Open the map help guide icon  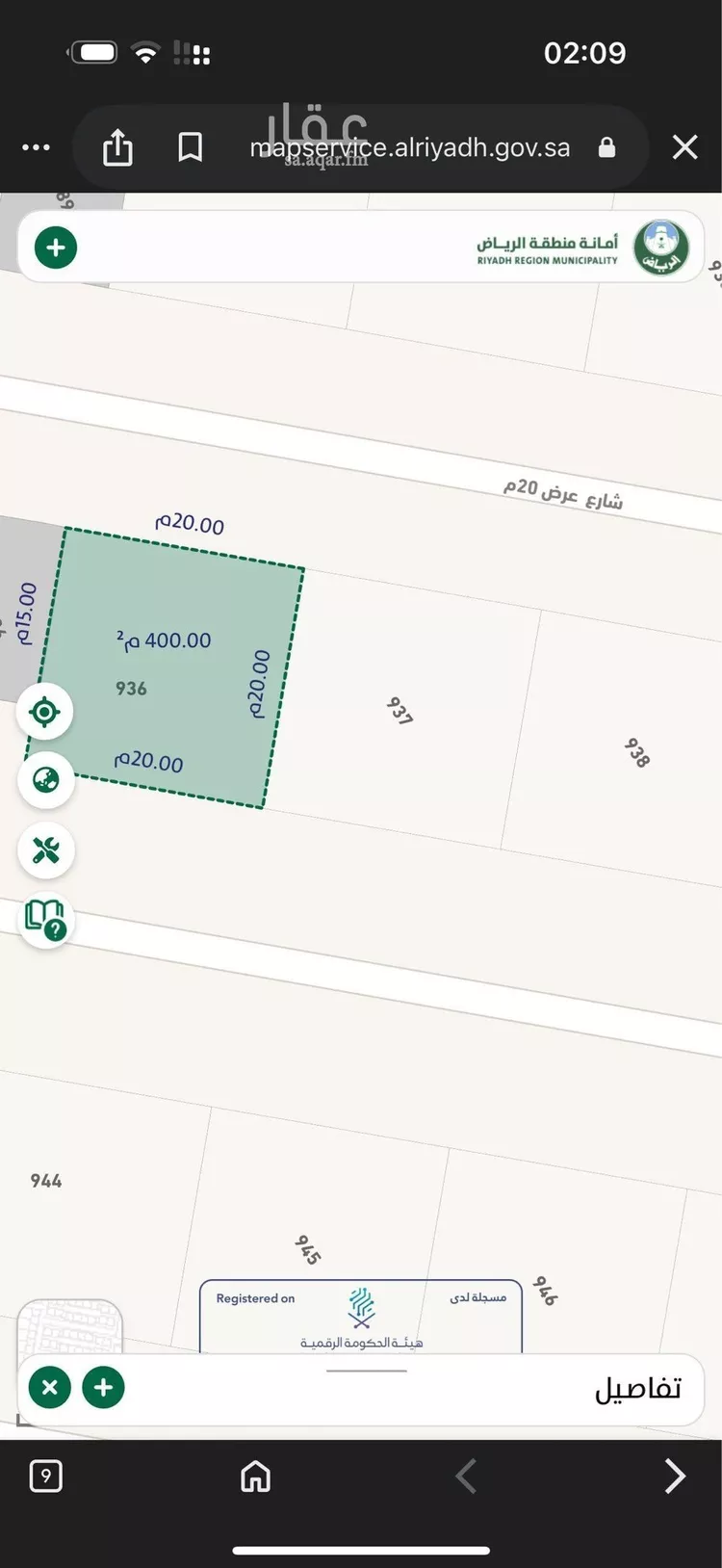pos(45,920)
